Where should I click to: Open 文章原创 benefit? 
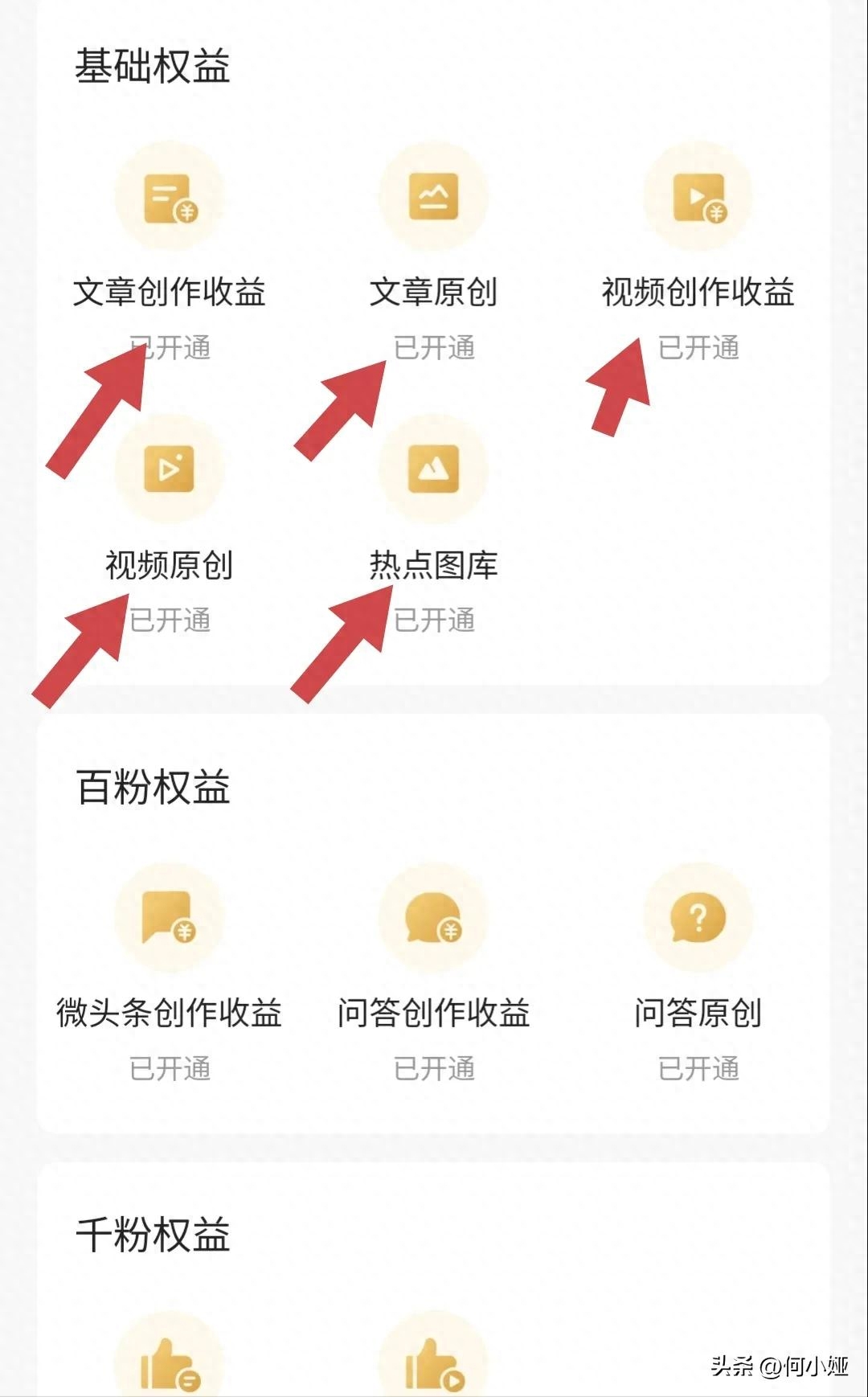coord(433,198)
